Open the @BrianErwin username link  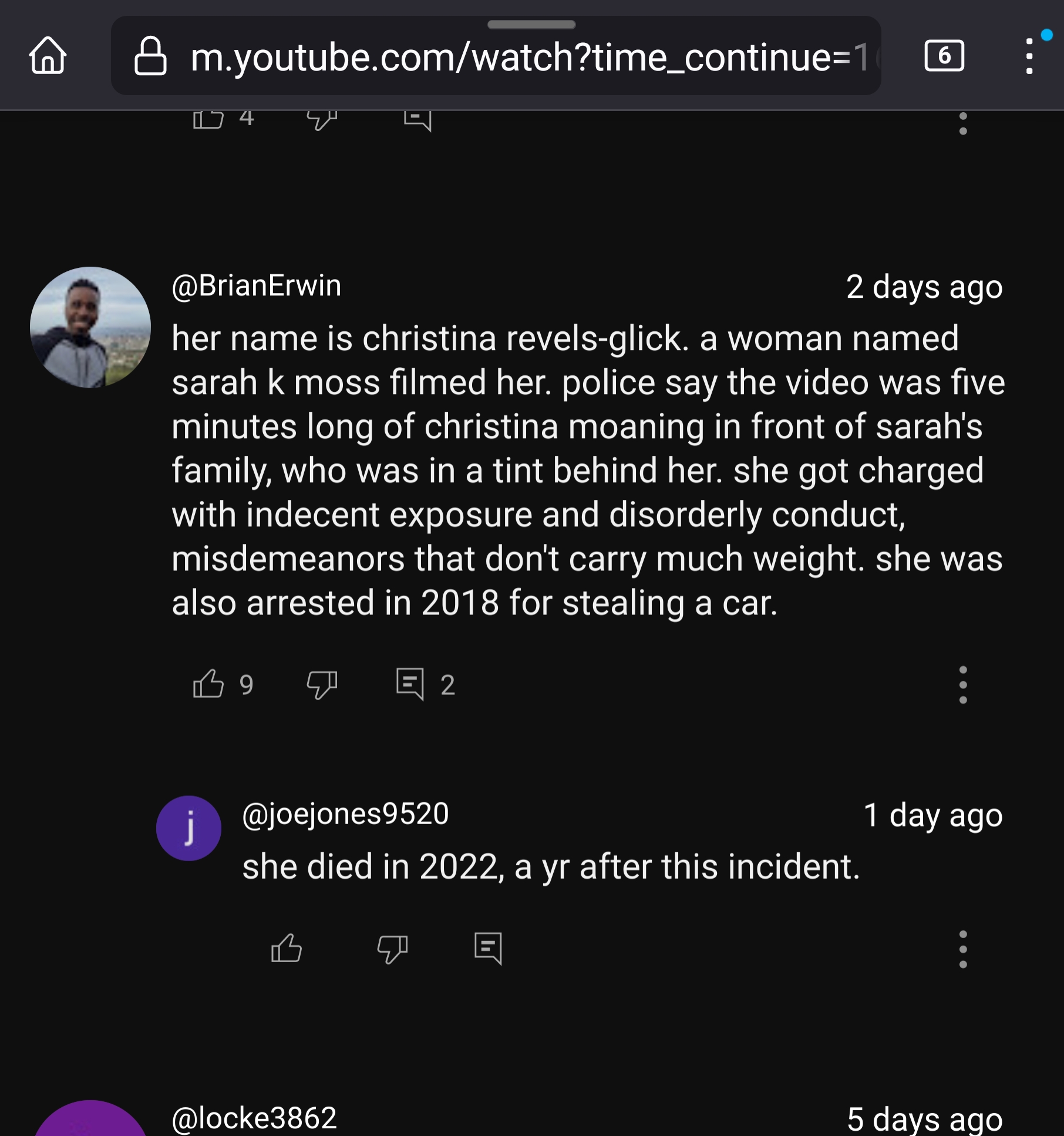257,286
